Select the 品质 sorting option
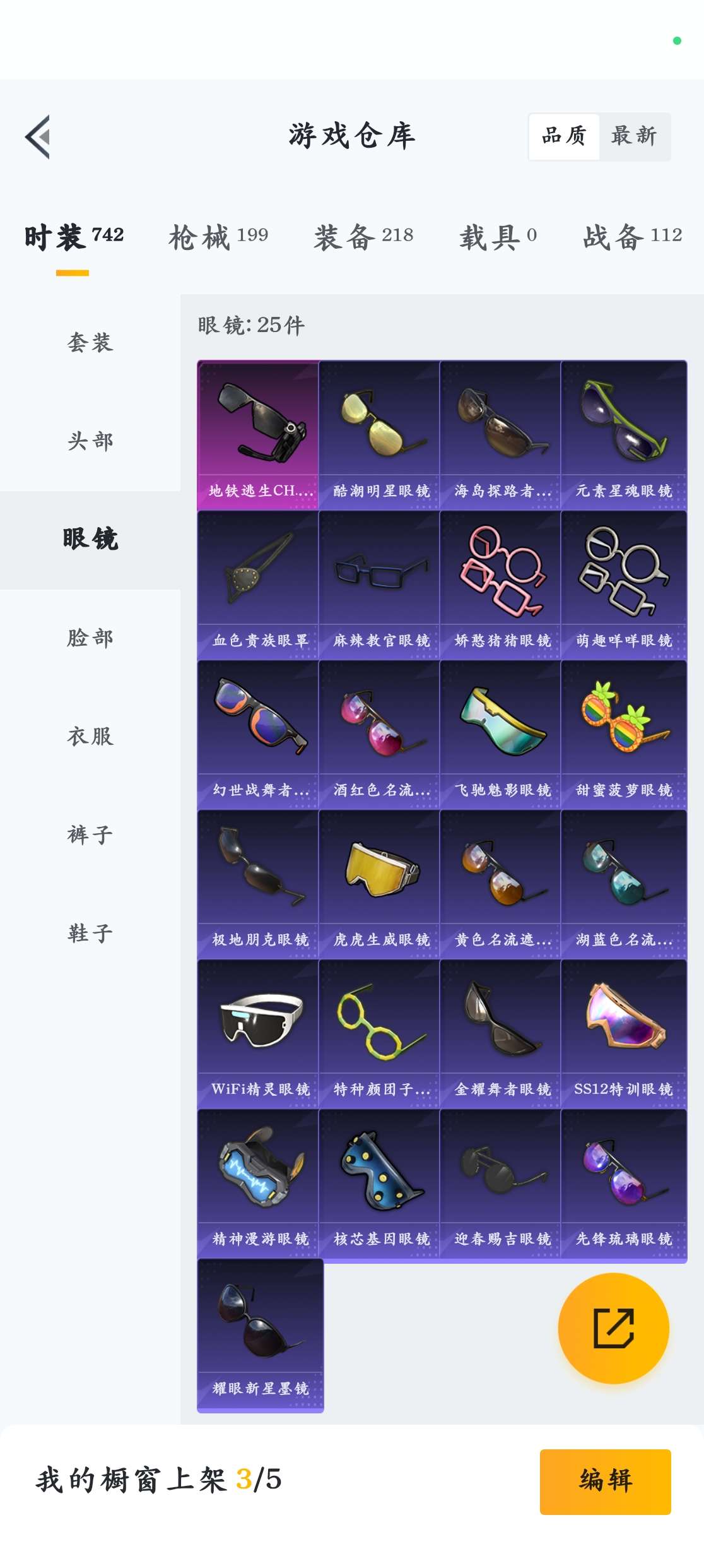Viewport: 704px width, 1568px height. tap(564, 136)
